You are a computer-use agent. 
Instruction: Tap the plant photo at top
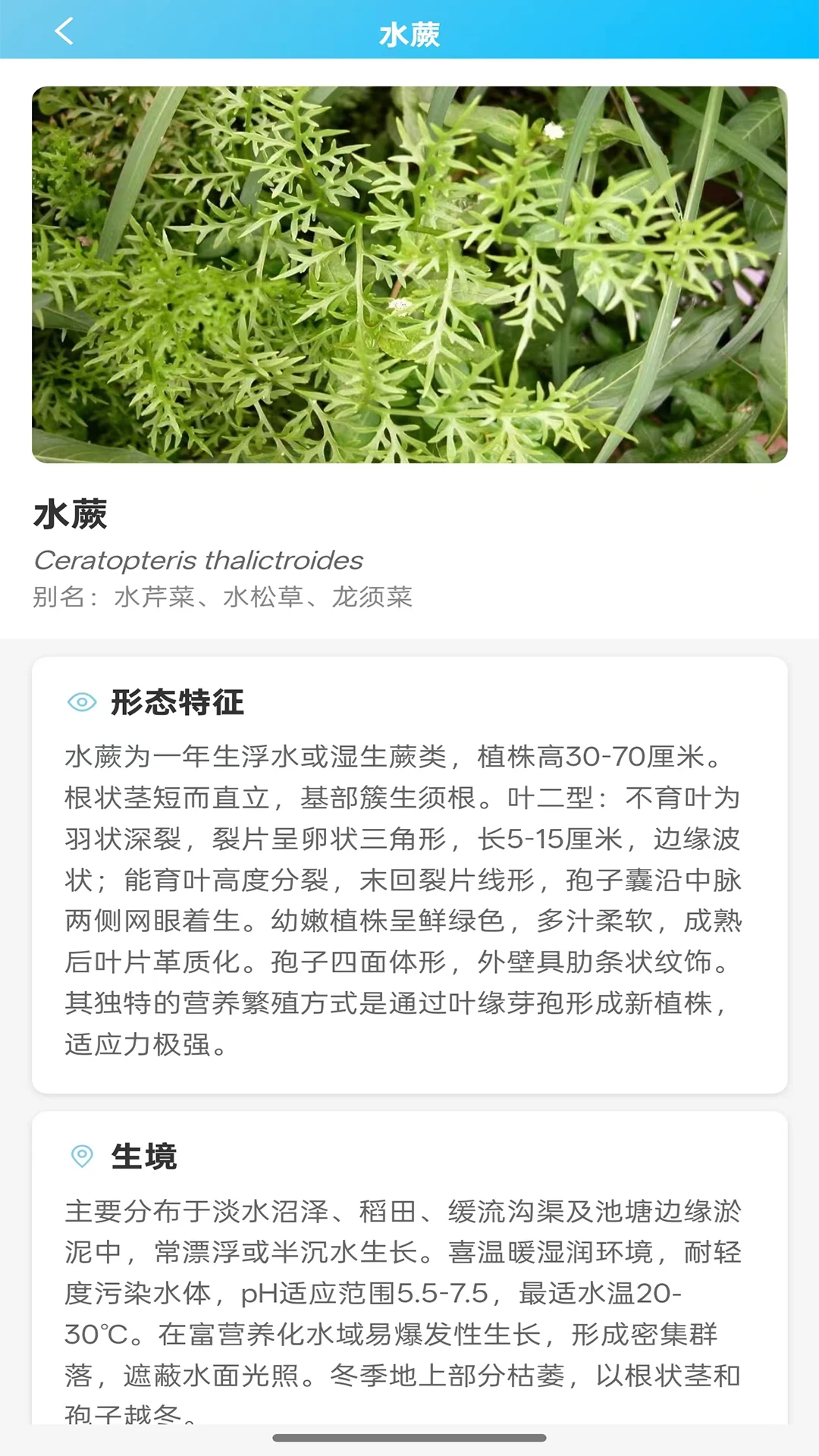pos(409,273)
